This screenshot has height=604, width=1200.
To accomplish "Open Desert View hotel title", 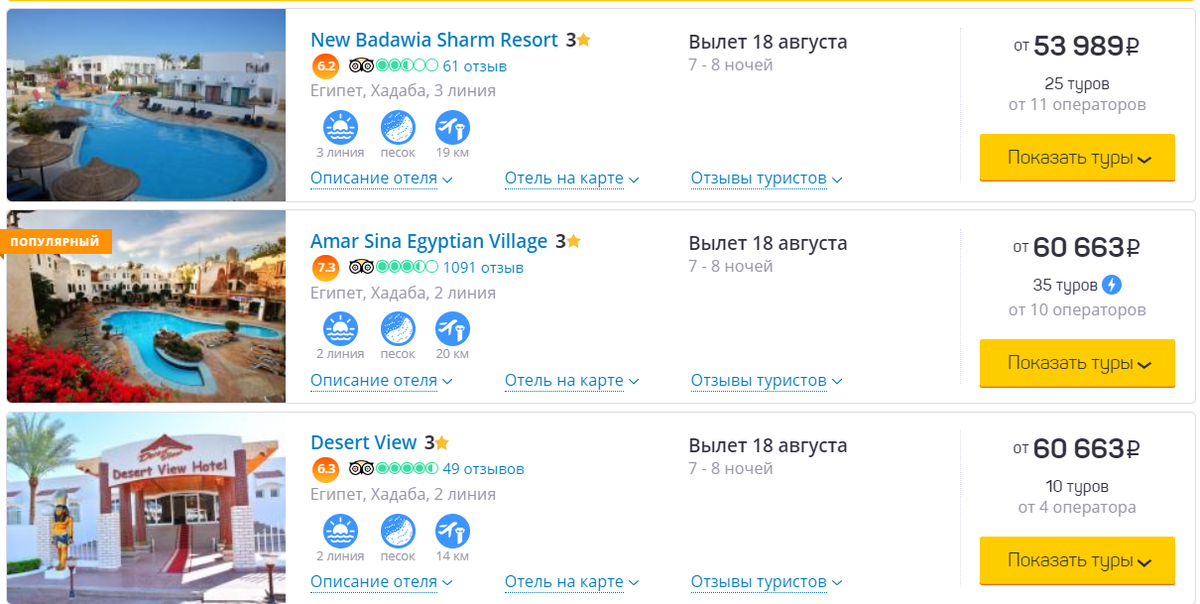I will (363, 442).
